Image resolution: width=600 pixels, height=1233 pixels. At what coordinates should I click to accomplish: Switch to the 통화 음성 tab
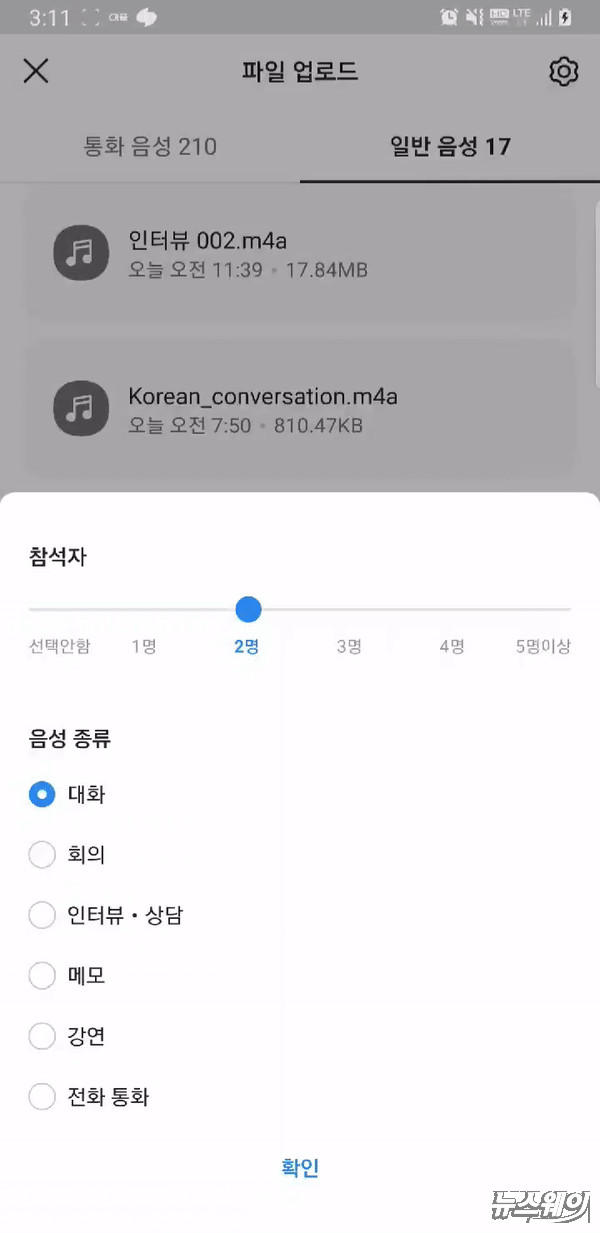coord(150,147)
